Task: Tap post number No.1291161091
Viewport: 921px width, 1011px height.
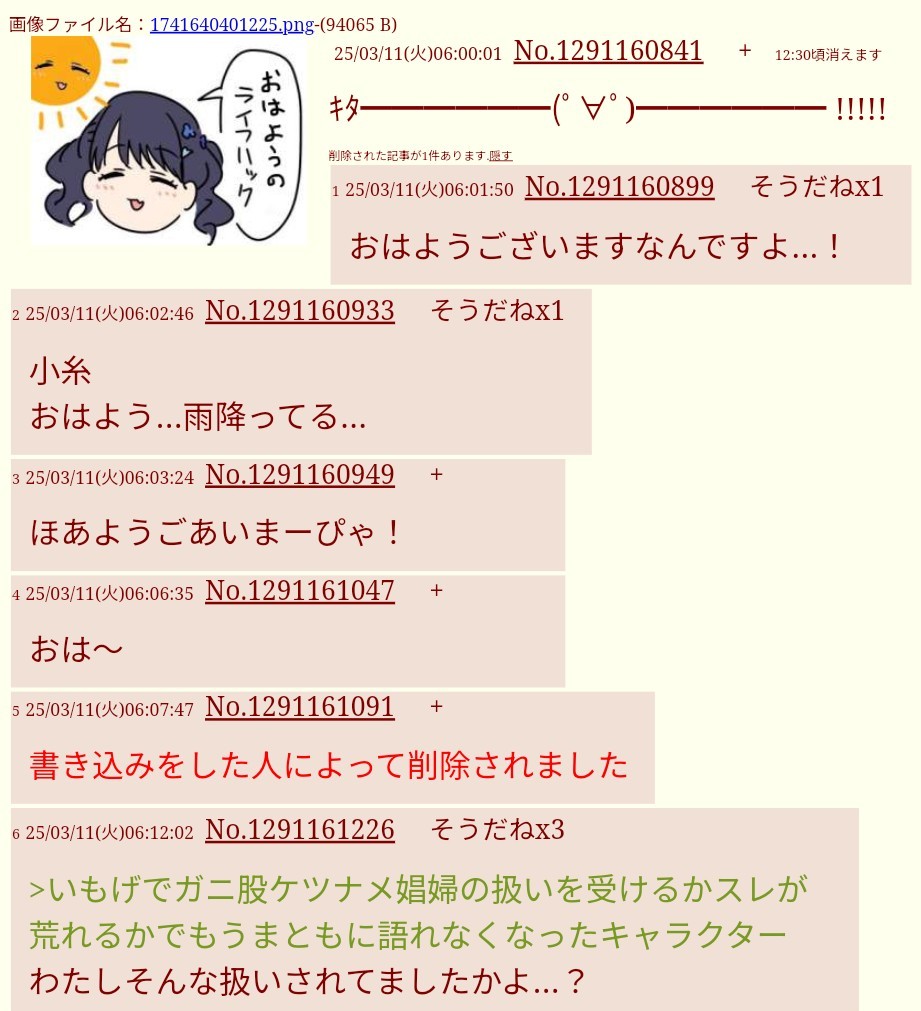Action: click(x=299, y=707)
